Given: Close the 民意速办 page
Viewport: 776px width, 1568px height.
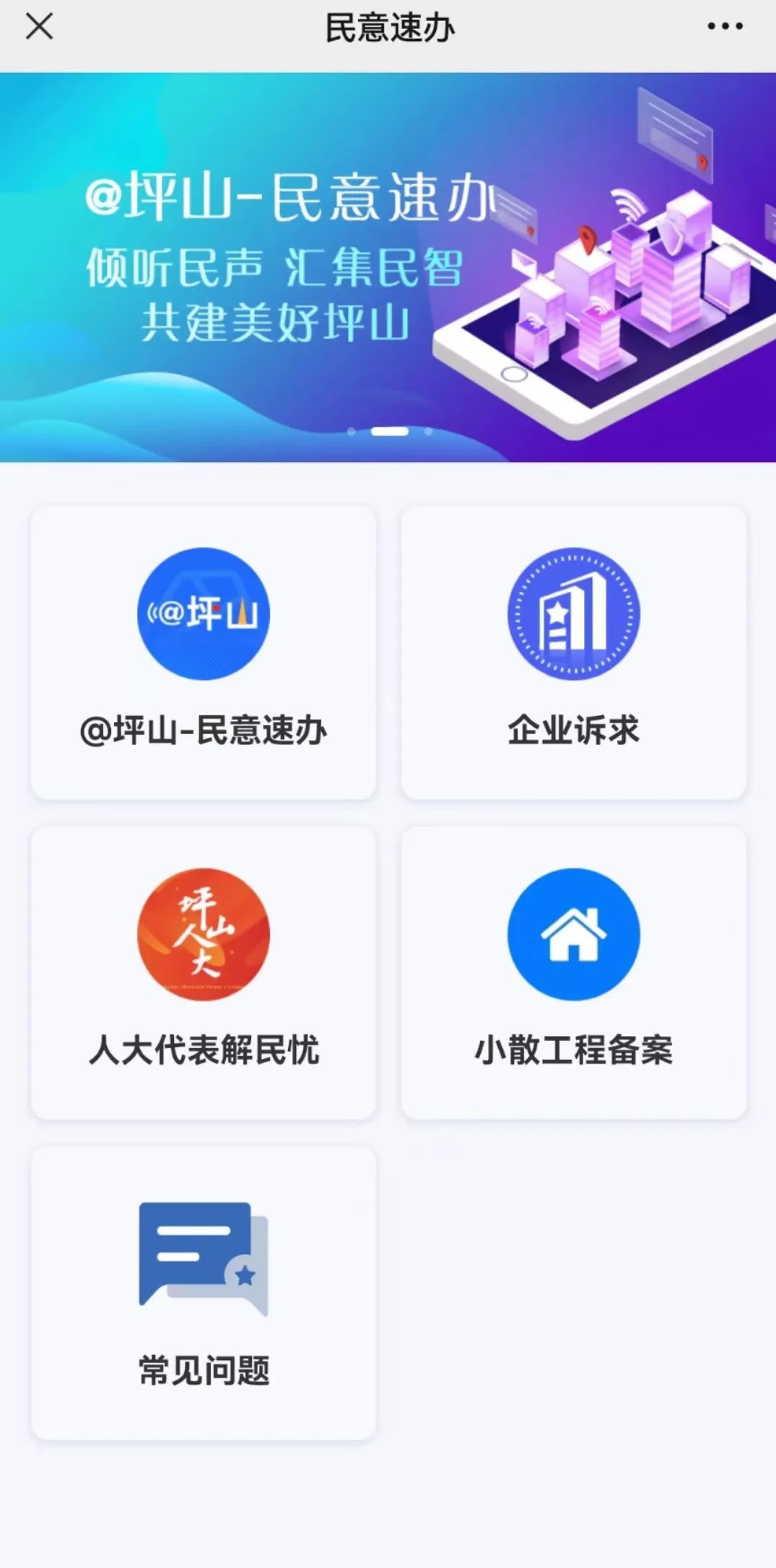Looking at the screenshot, I should click(39, 27).
